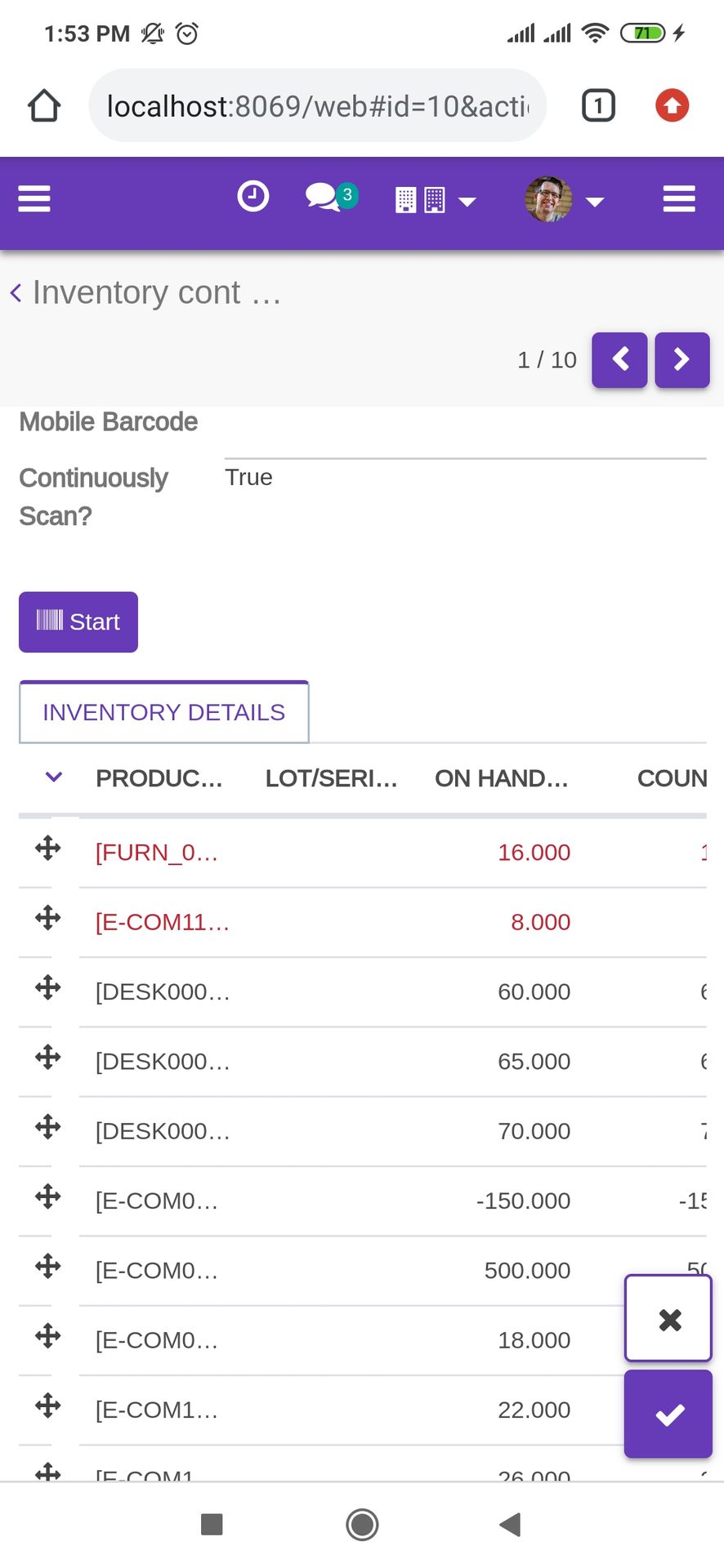Select the Inventory Details tab

[x=164, y=712]
